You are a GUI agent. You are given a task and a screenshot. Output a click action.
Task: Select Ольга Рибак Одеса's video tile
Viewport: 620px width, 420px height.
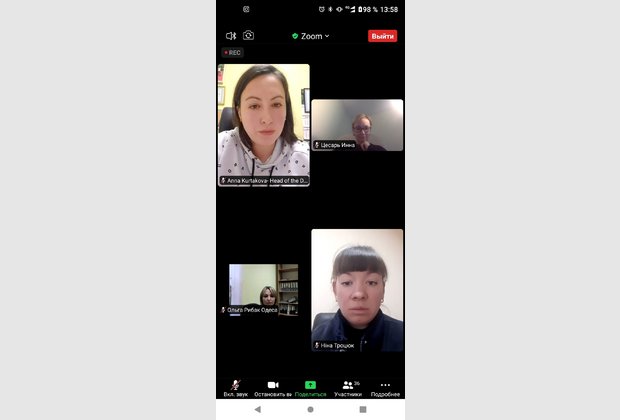pyautogui.click(x=263, y=289)
